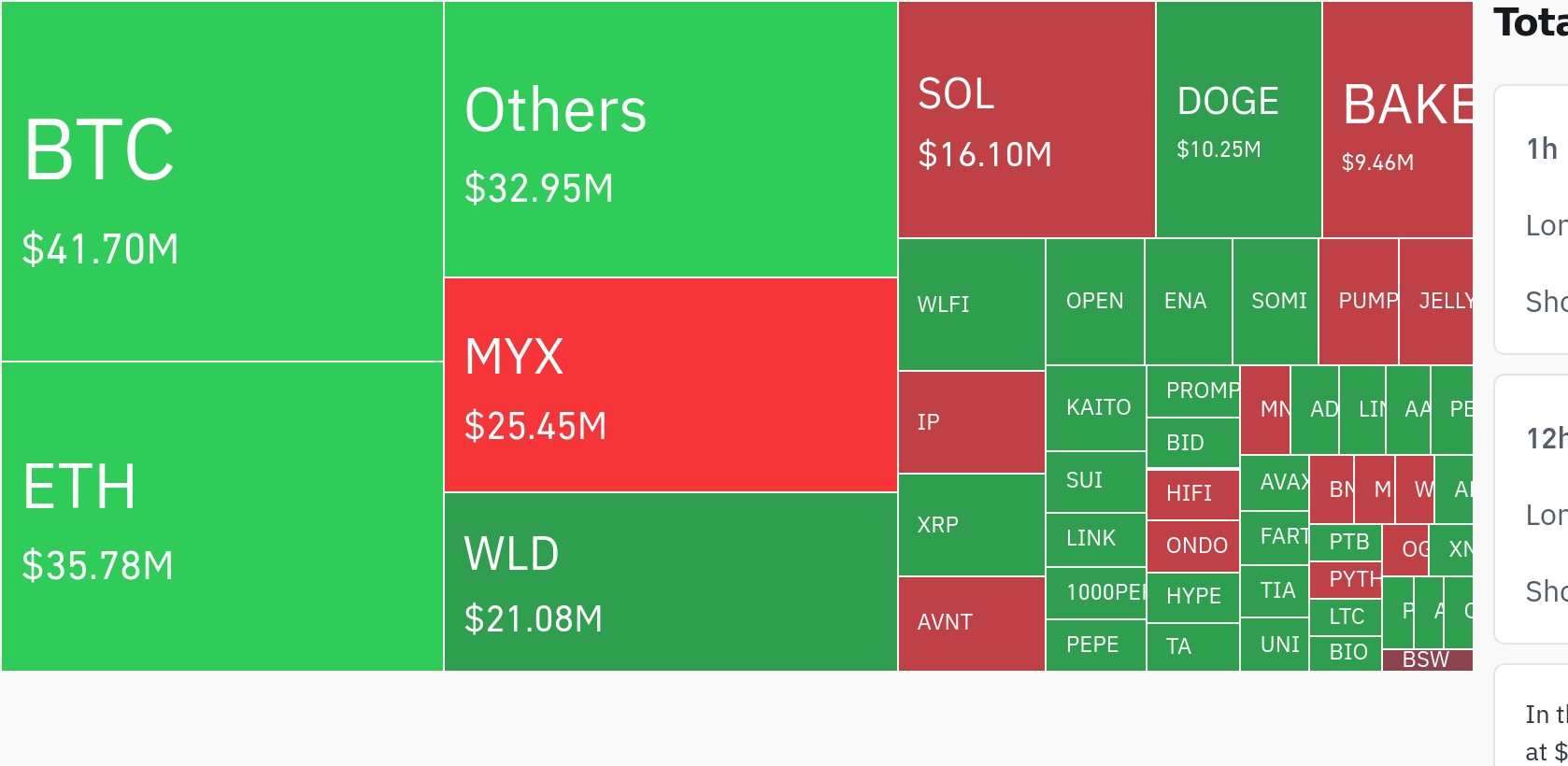
Task: Select the ETH heatmap tile
Action: click(x=221, y=517)
